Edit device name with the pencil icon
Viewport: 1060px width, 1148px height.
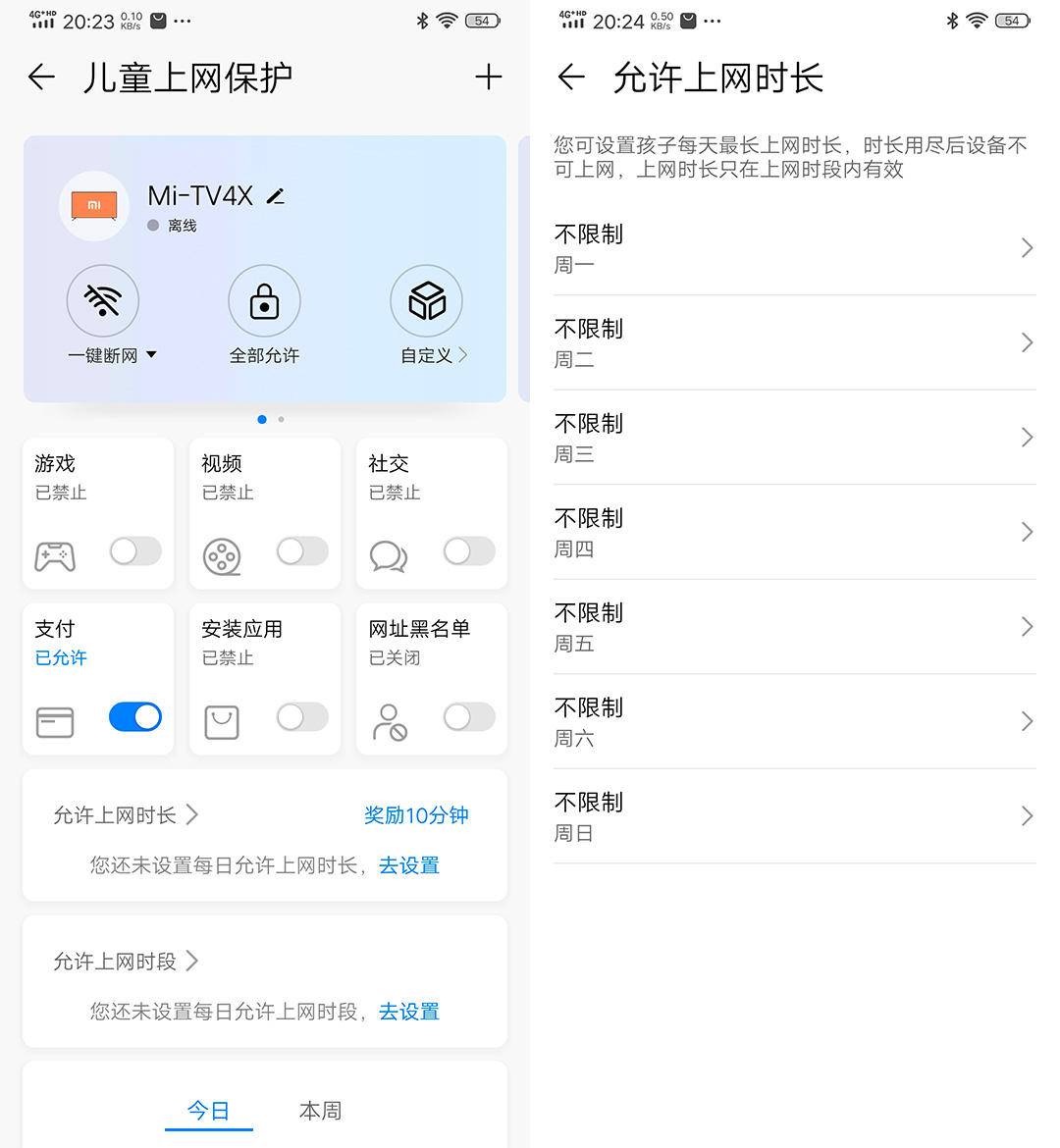(276, 195)
